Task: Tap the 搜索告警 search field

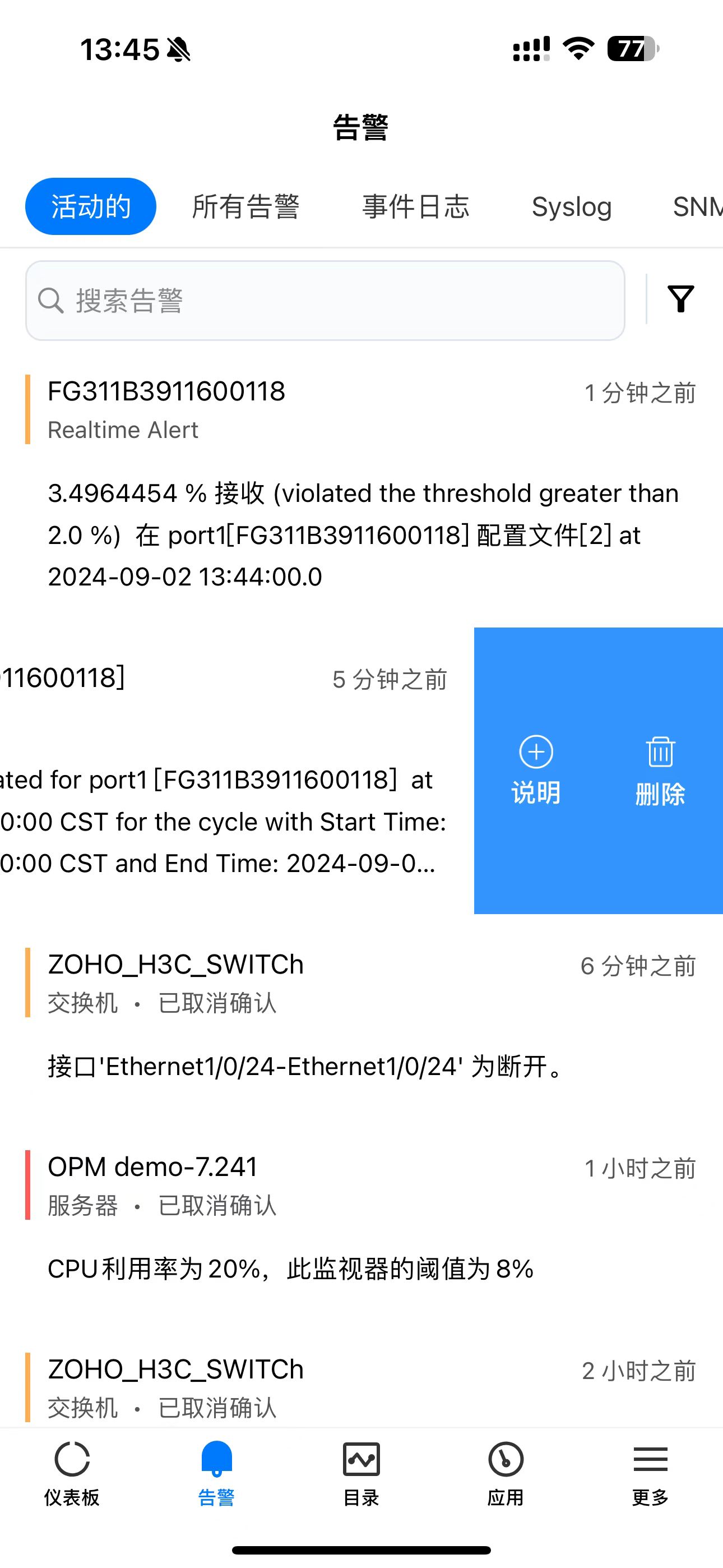Action: [325, 301]
